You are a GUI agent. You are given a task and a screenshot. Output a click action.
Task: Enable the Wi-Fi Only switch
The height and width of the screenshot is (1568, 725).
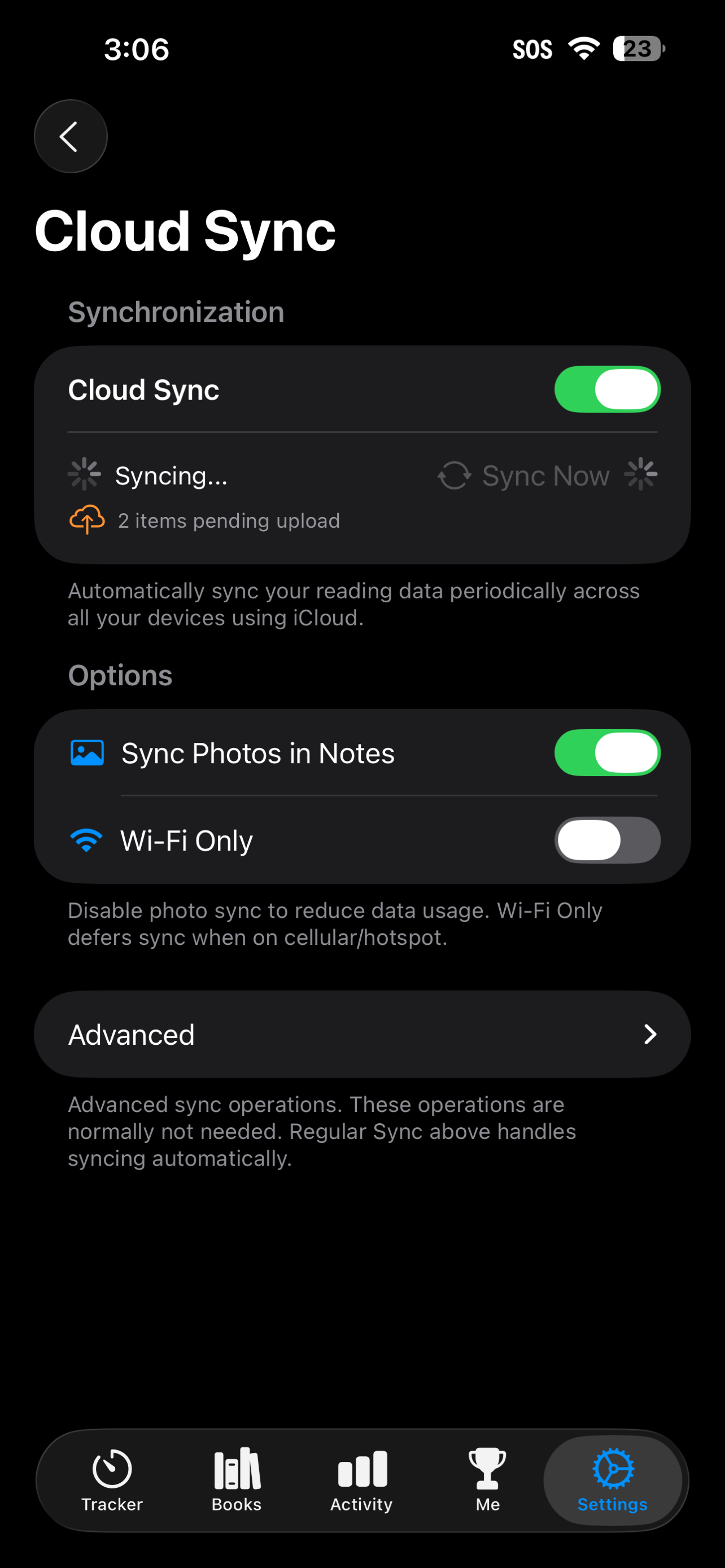pyautogui.click(x=607, y=840)
